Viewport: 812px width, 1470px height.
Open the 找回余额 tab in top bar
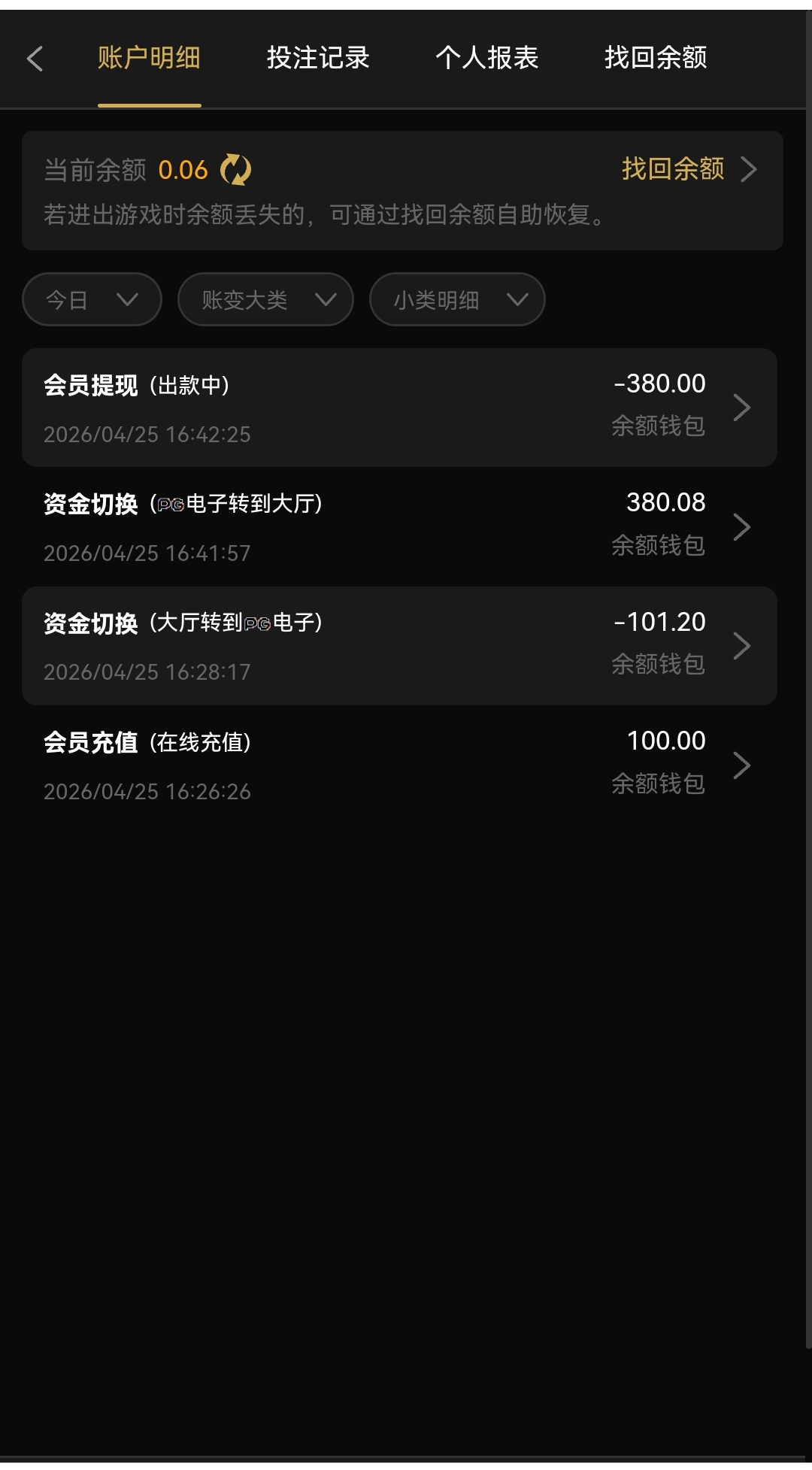656,58
